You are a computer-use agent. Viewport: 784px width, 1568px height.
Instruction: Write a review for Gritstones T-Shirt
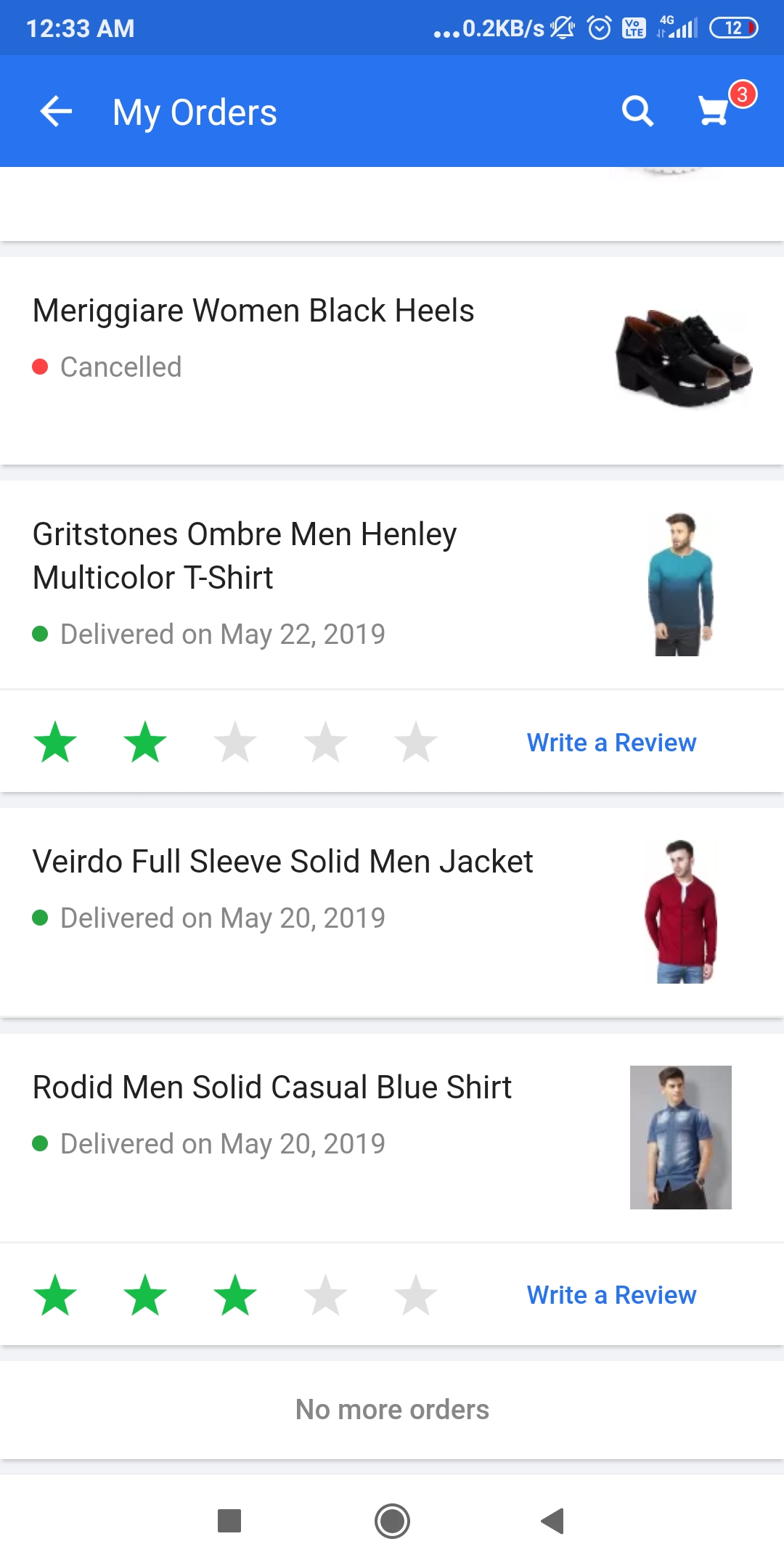(611, 743)
